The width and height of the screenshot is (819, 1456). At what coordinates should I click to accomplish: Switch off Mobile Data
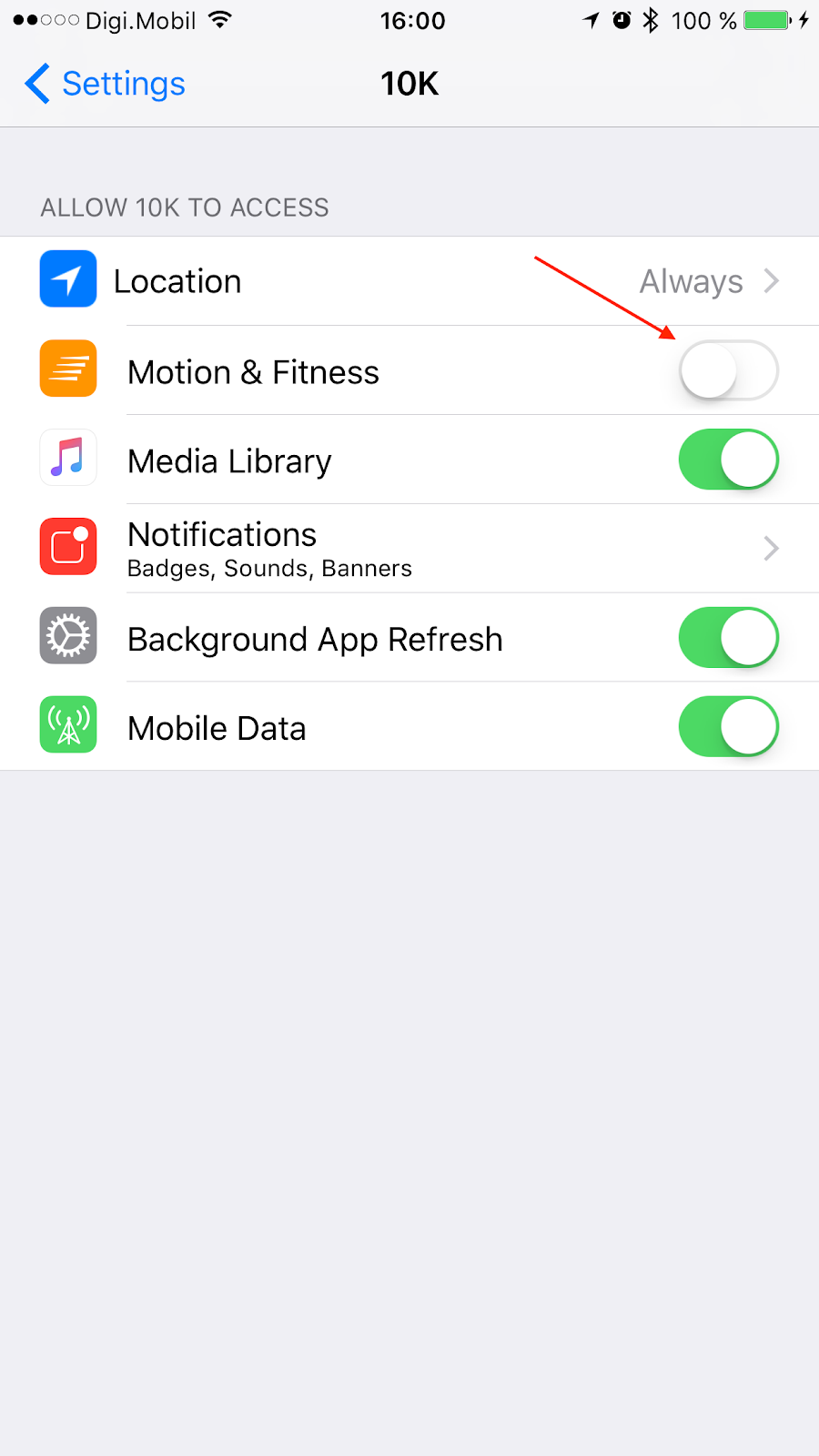point(728,727)
